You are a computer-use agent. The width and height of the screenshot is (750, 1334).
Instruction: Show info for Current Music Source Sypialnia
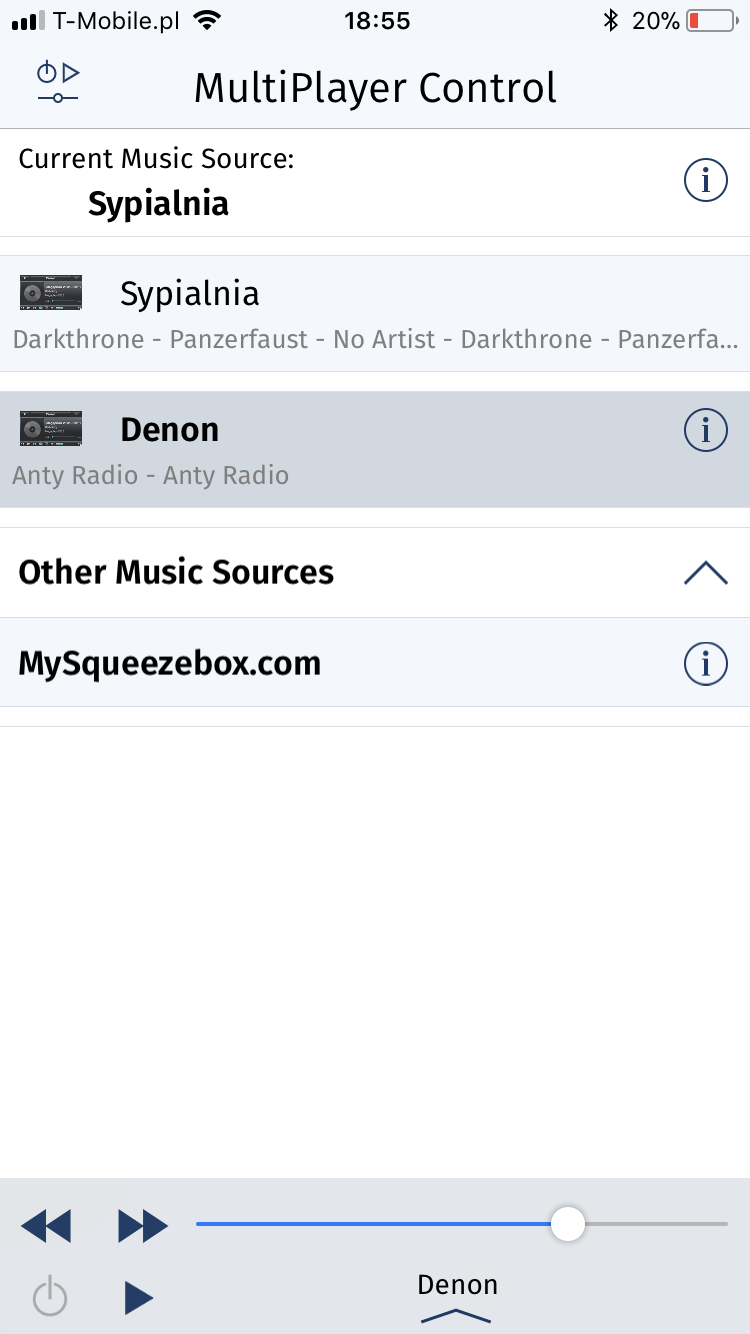coord(705,181)
